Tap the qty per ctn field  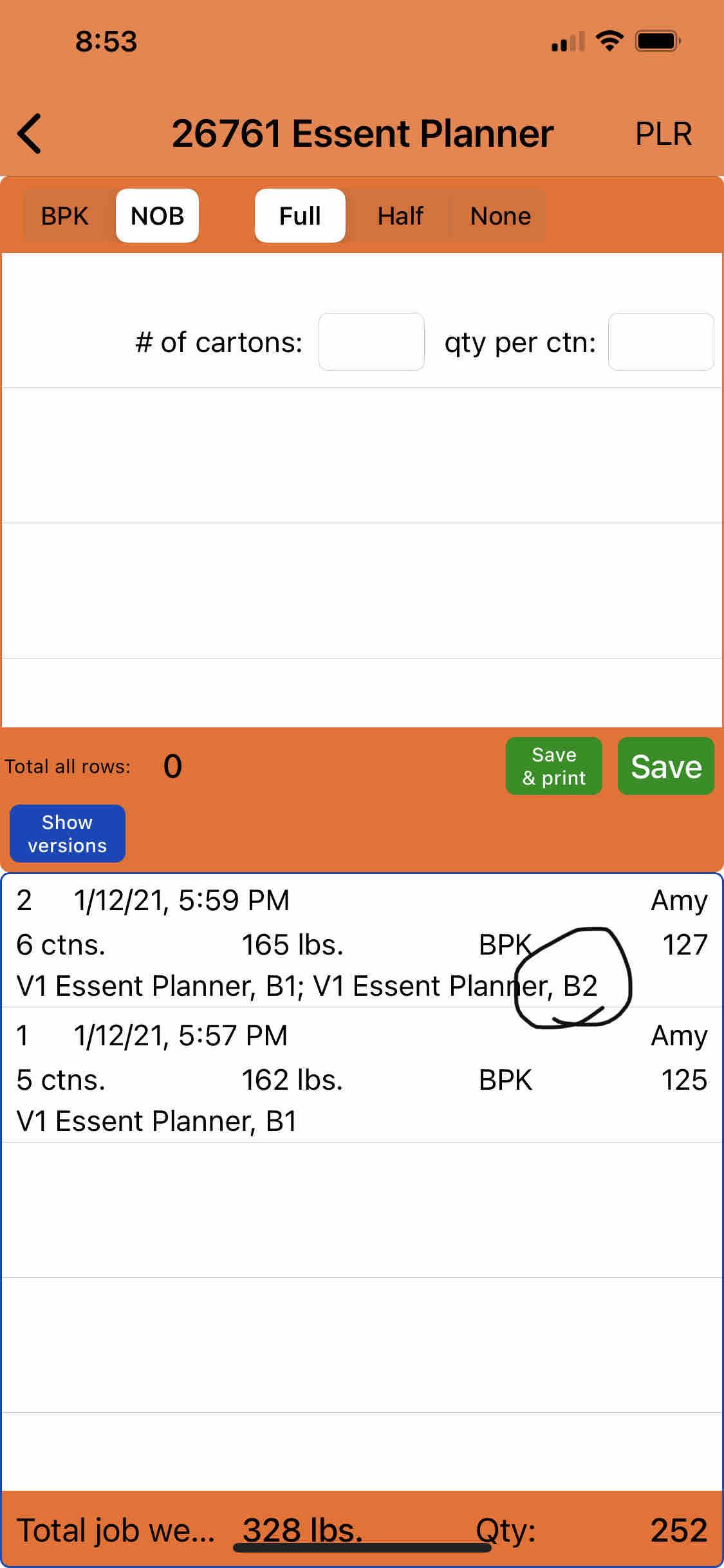(660, 342)
